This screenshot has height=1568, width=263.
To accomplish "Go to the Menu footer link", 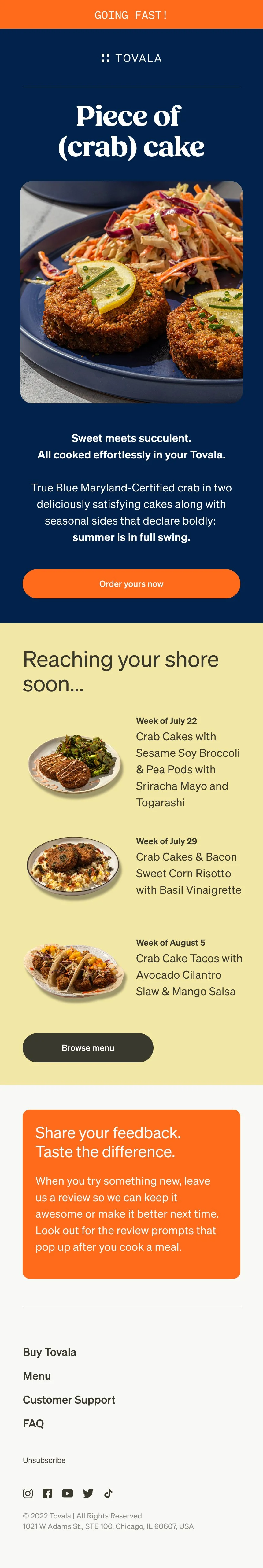I will [x=36, y=1376].
